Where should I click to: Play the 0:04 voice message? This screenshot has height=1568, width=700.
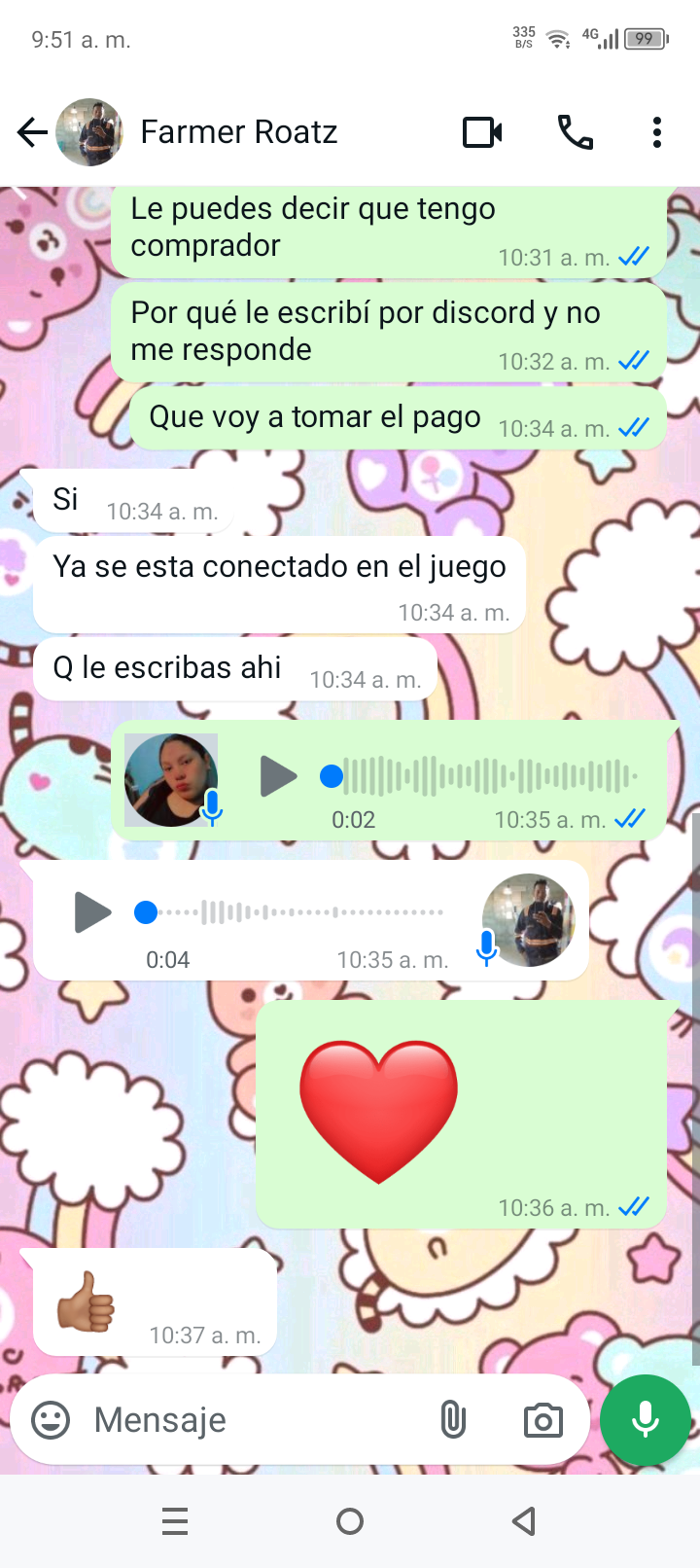(92, 912)
